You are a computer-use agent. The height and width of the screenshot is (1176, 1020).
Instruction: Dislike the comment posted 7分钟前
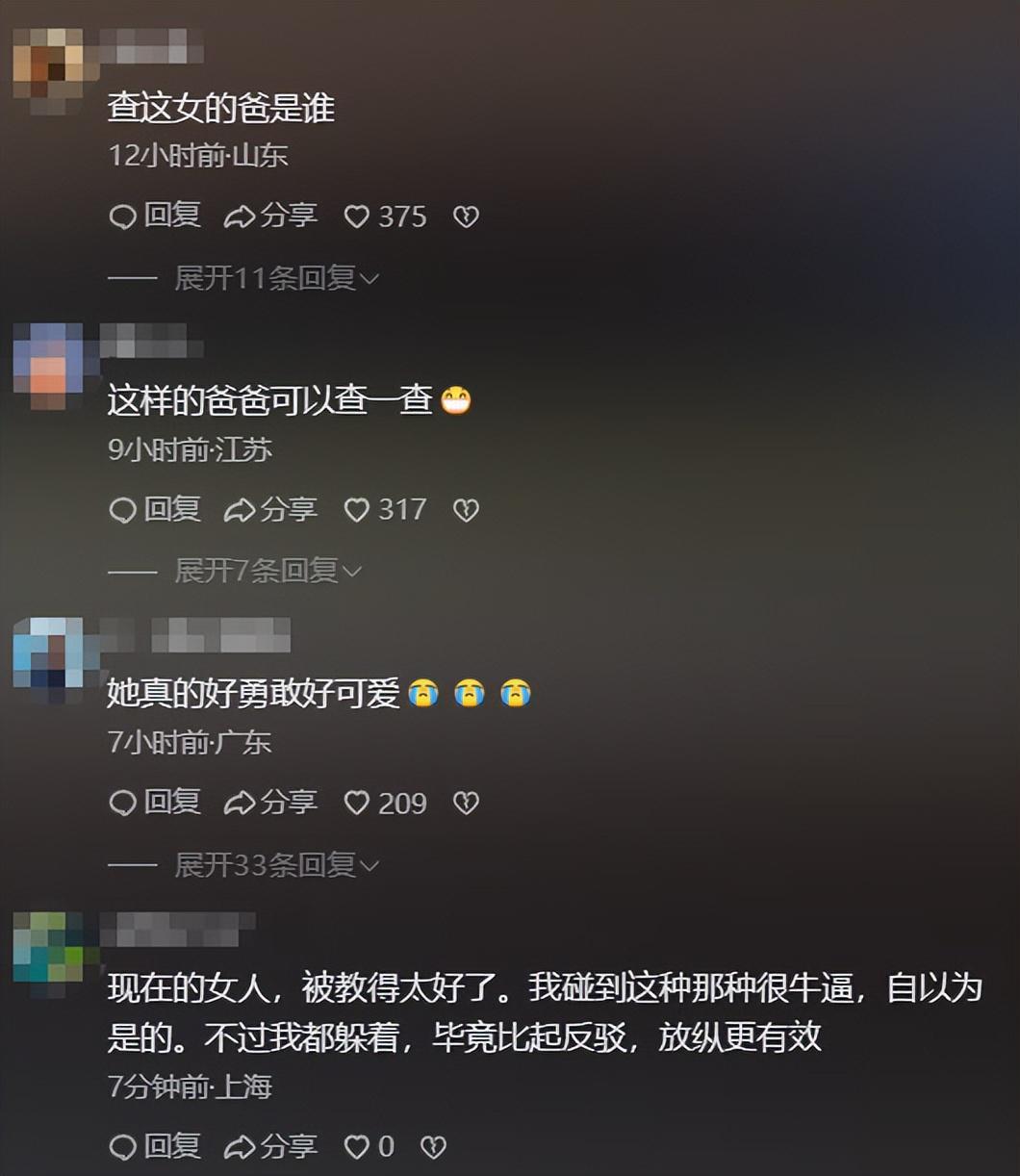click(x=433, y=1147)
